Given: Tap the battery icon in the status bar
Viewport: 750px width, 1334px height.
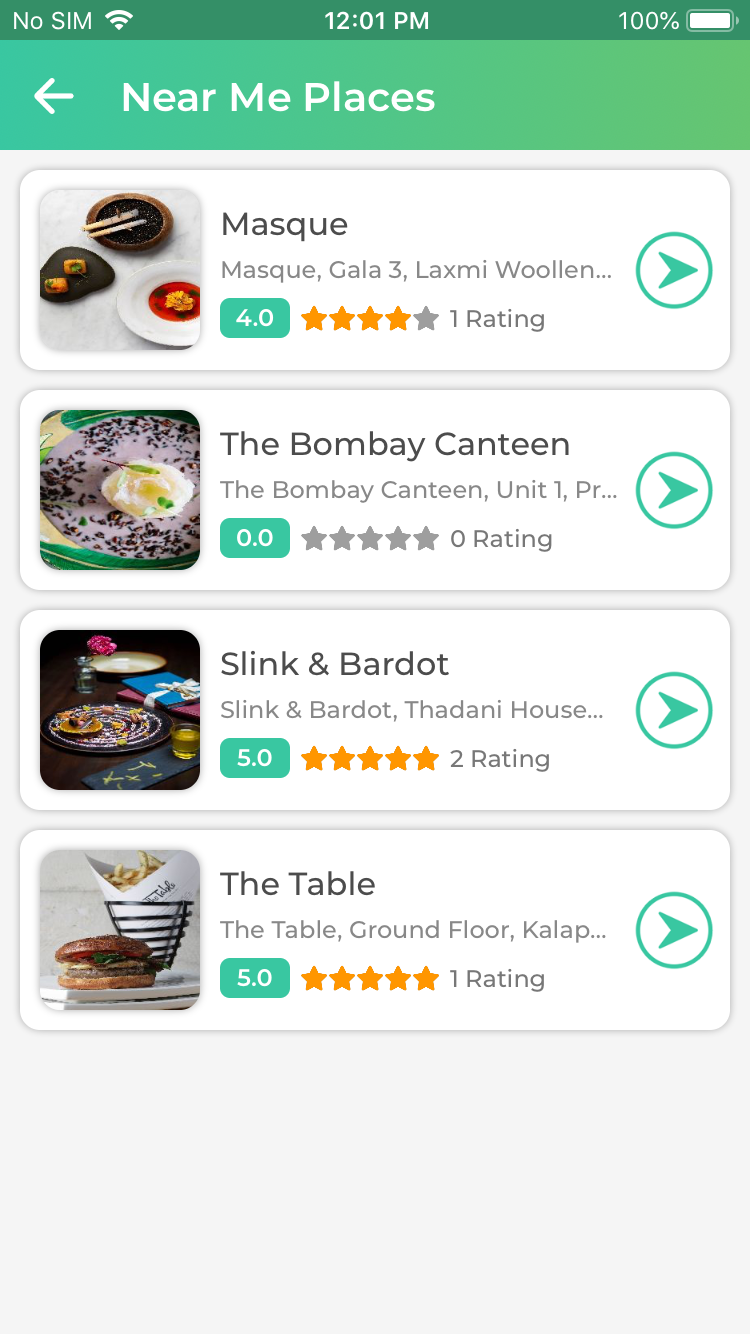Looking at the screenshot, I should 712,20.
